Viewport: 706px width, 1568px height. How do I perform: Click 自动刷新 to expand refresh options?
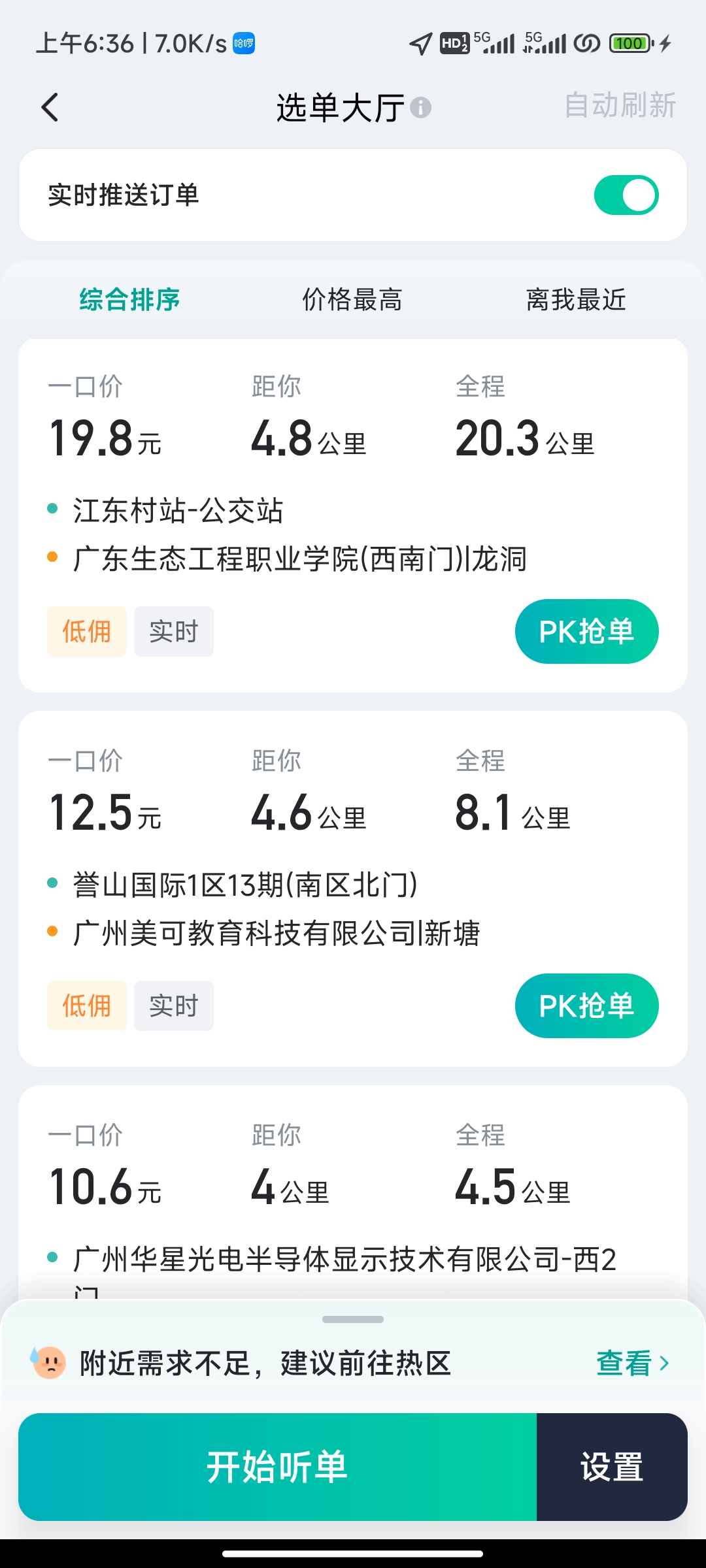pyautogui.click(x=620, y=106)
